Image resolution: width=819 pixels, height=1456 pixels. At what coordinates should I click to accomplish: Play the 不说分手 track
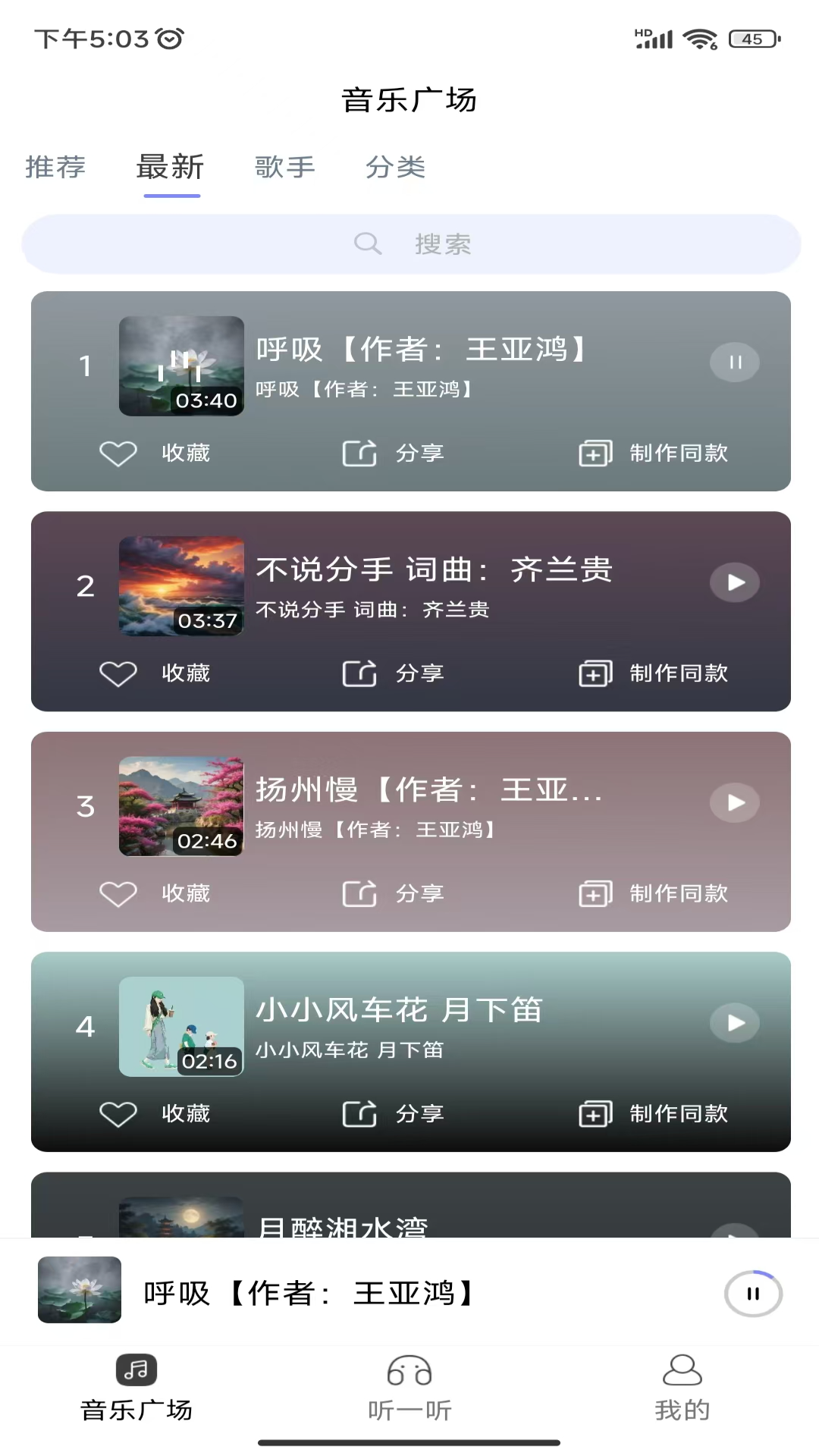[733, 582]
